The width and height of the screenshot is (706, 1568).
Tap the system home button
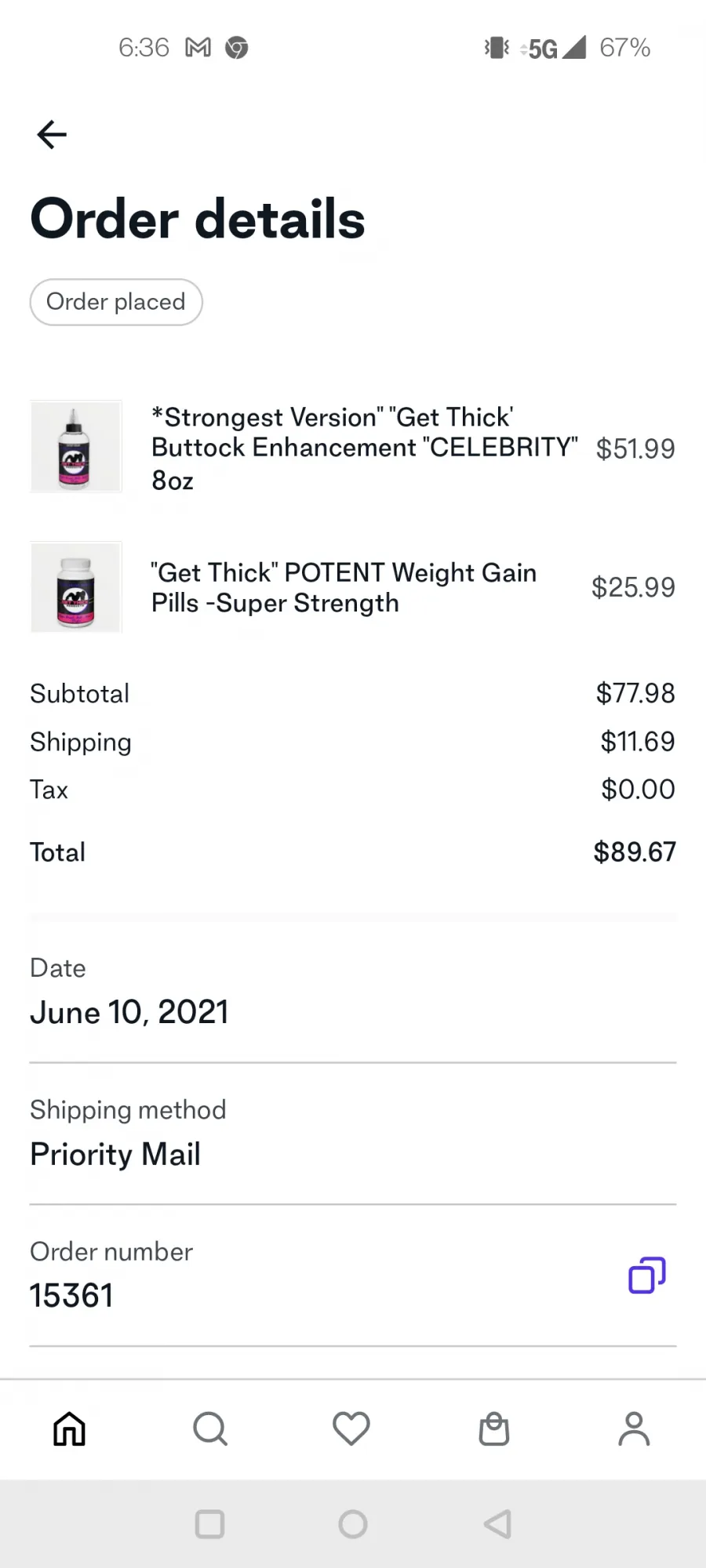(353, 1524)
